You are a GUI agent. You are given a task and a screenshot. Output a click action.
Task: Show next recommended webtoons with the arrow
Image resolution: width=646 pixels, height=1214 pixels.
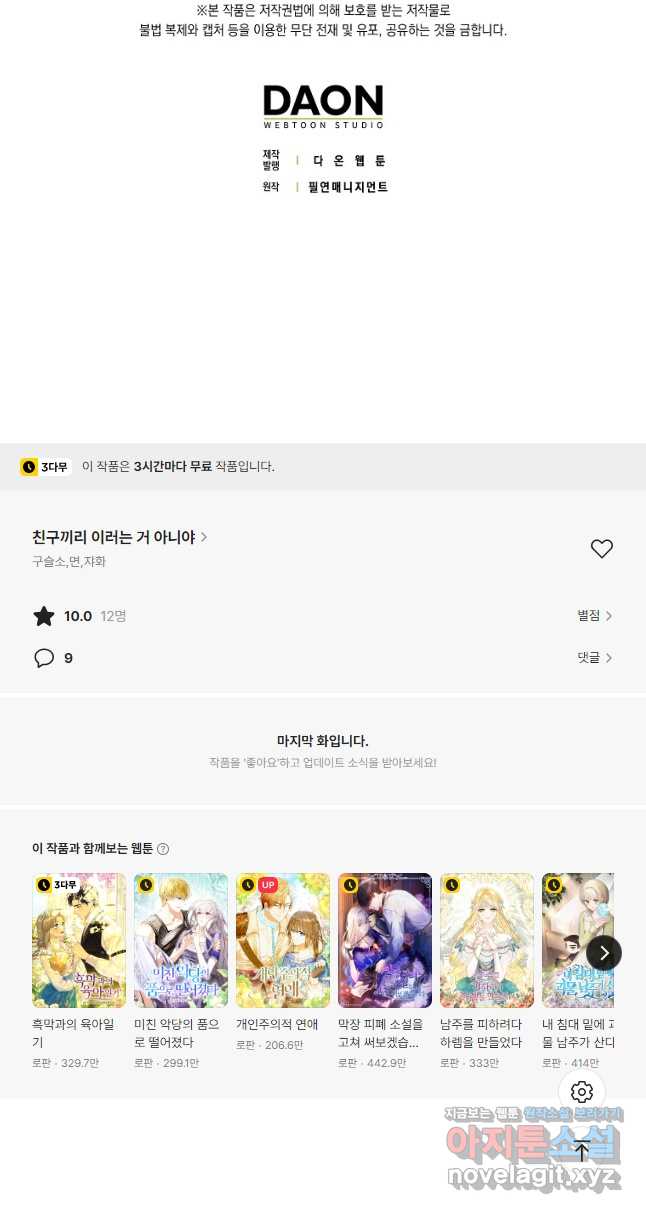point(603,953)
